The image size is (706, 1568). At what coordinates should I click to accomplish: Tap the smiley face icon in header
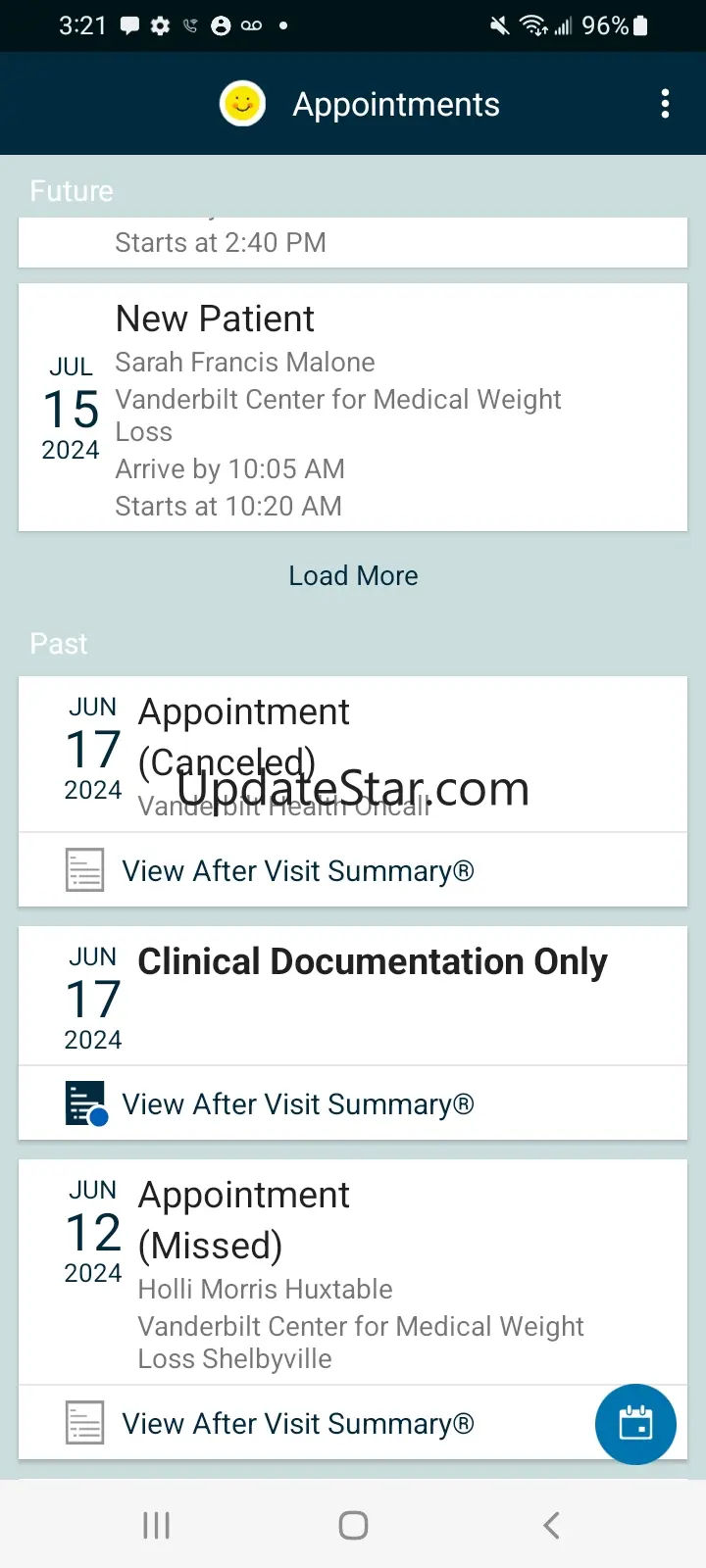242,104
